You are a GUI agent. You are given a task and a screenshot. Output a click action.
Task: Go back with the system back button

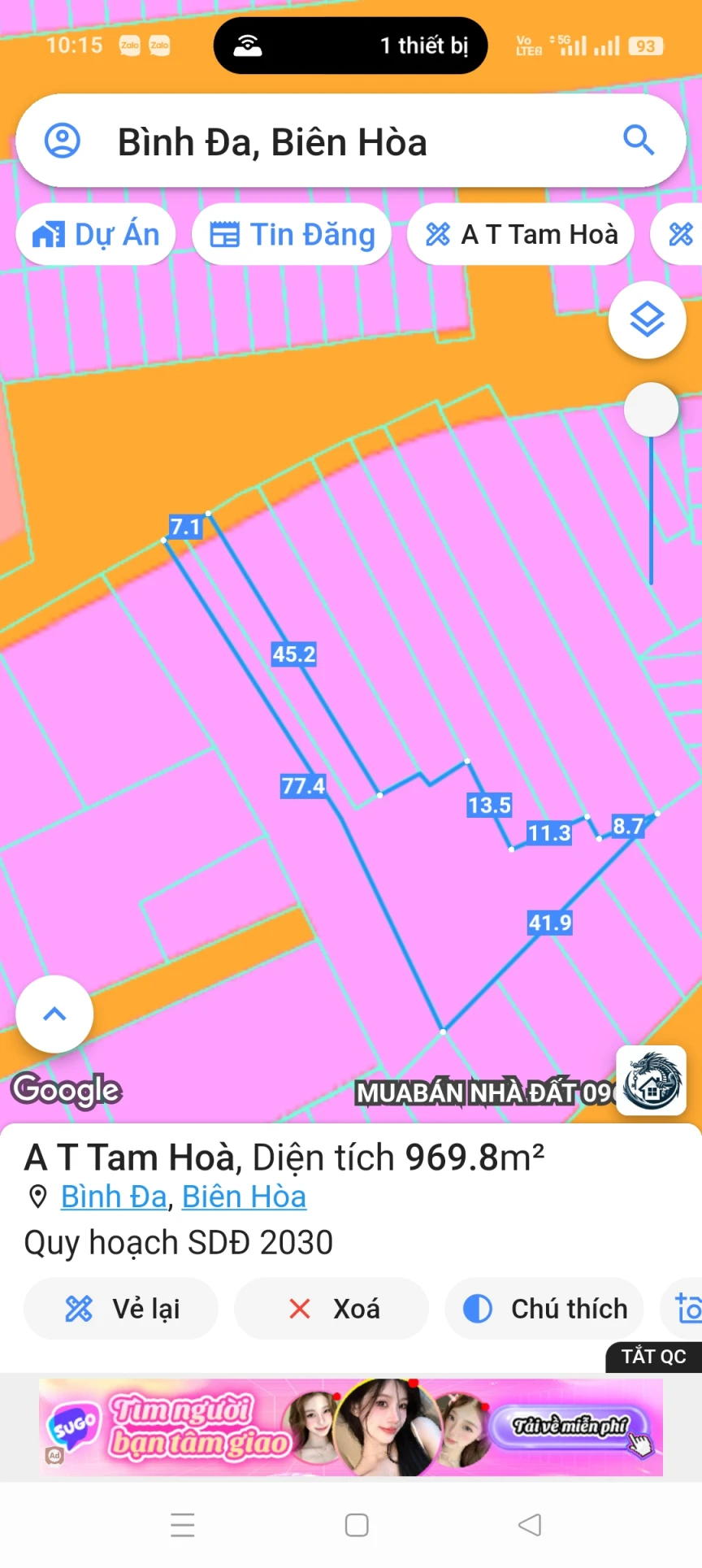529,1525
